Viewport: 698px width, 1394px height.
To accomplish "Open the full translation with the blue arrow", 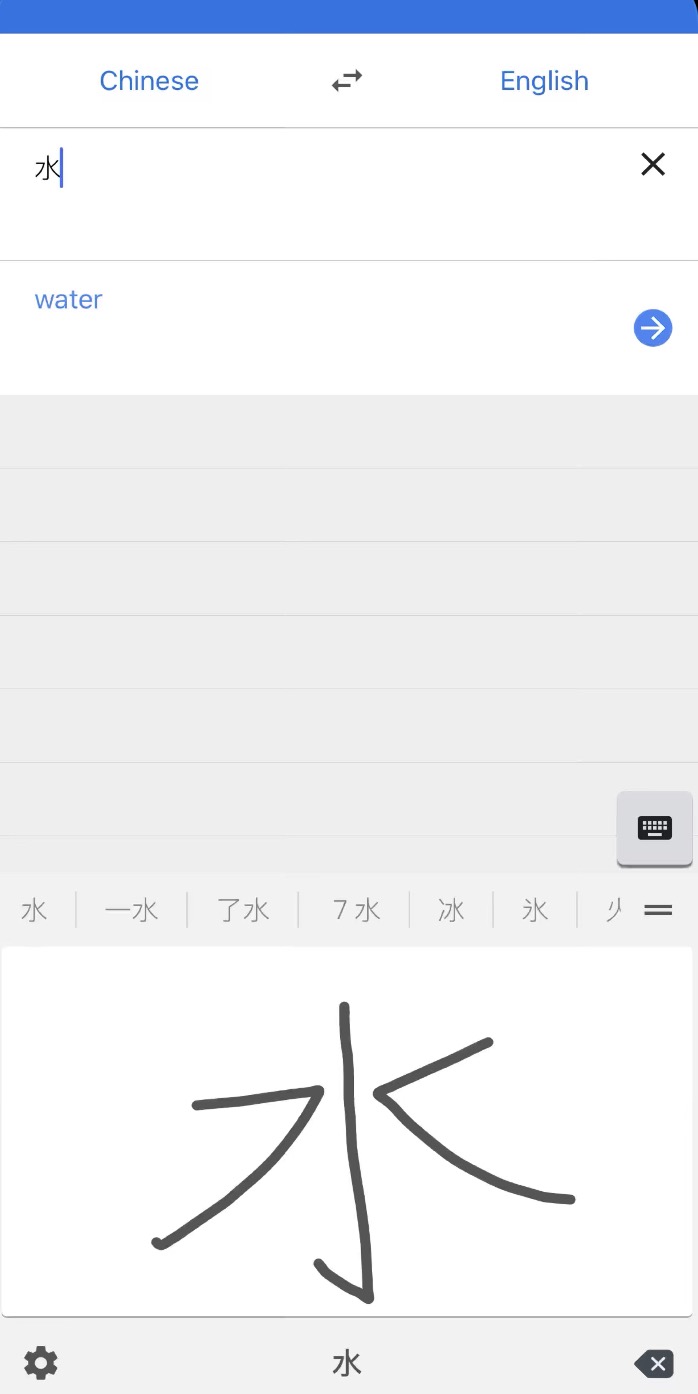I will click(x=653, y=328).
